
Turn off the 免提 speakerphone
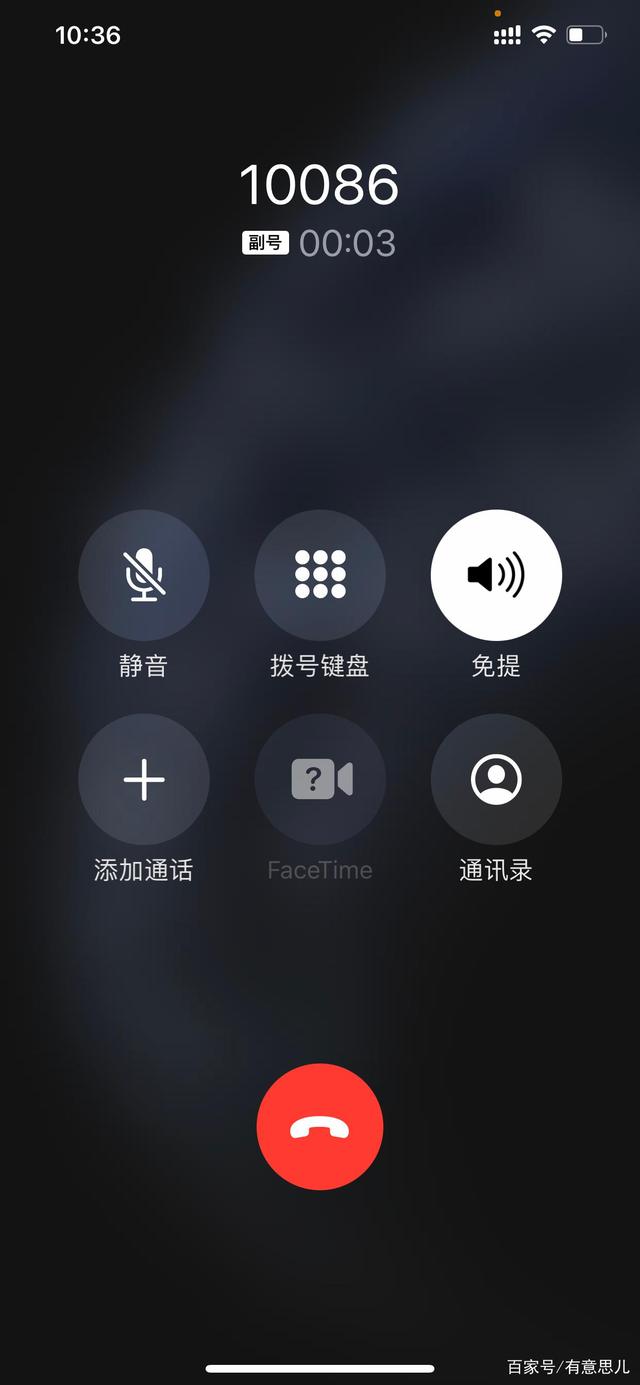point(496,575)
